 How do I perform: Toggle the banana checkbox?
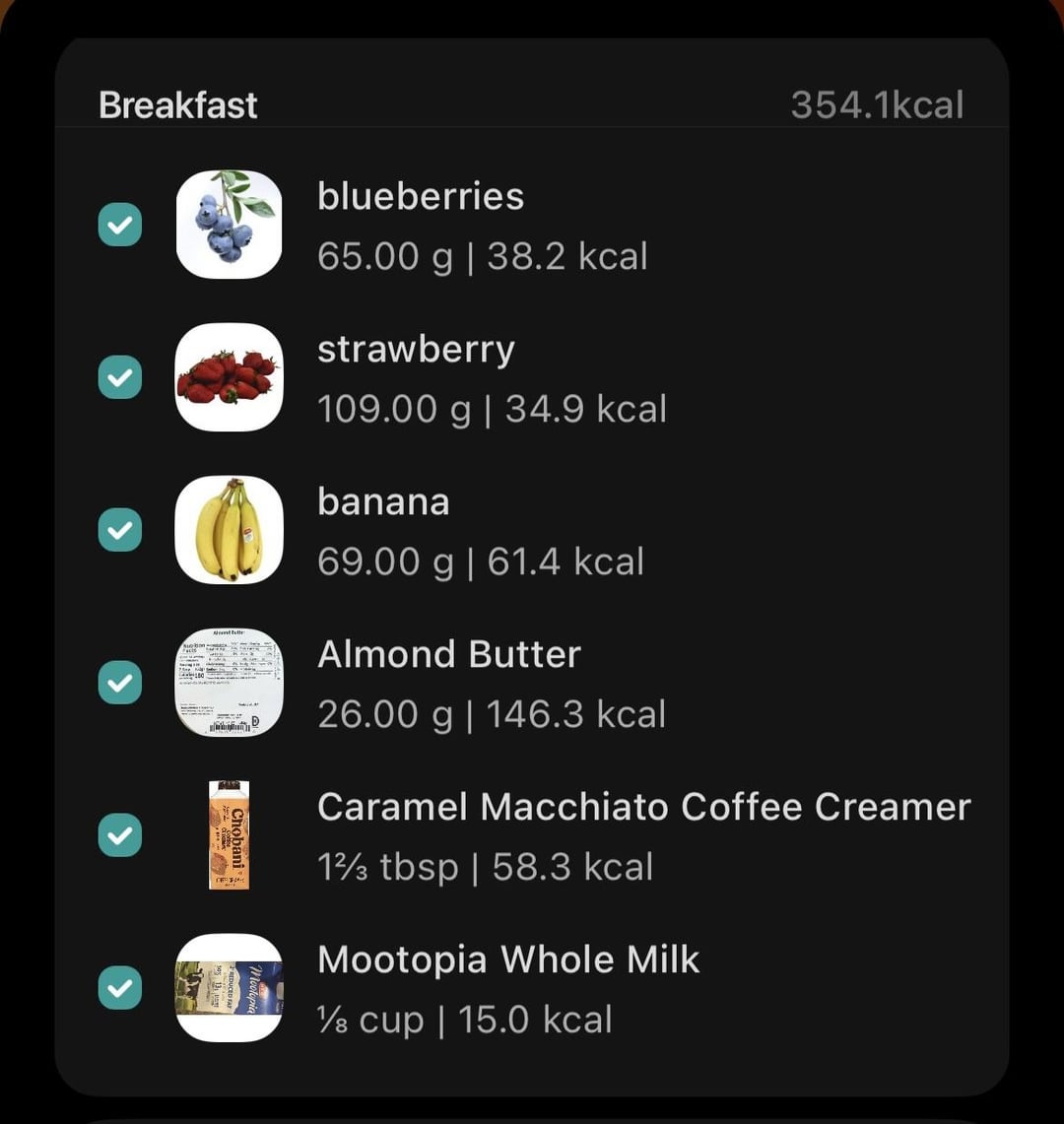click(120, 530)
